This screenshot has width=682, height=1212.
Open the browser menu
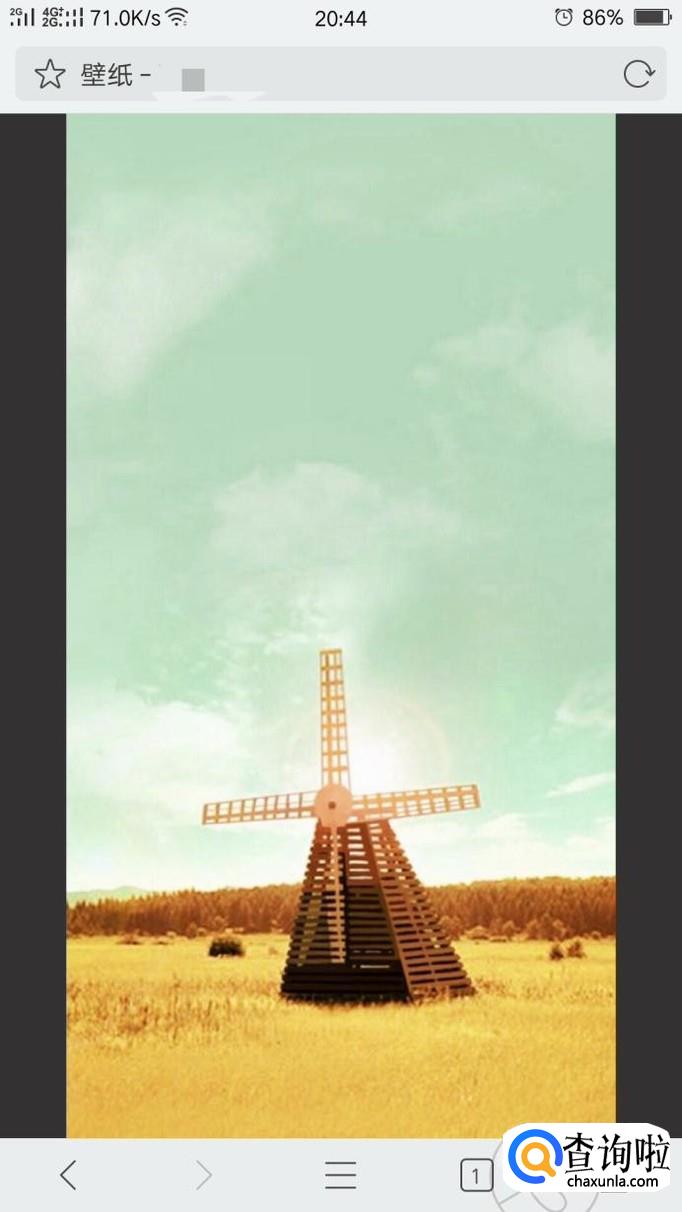340,1175
